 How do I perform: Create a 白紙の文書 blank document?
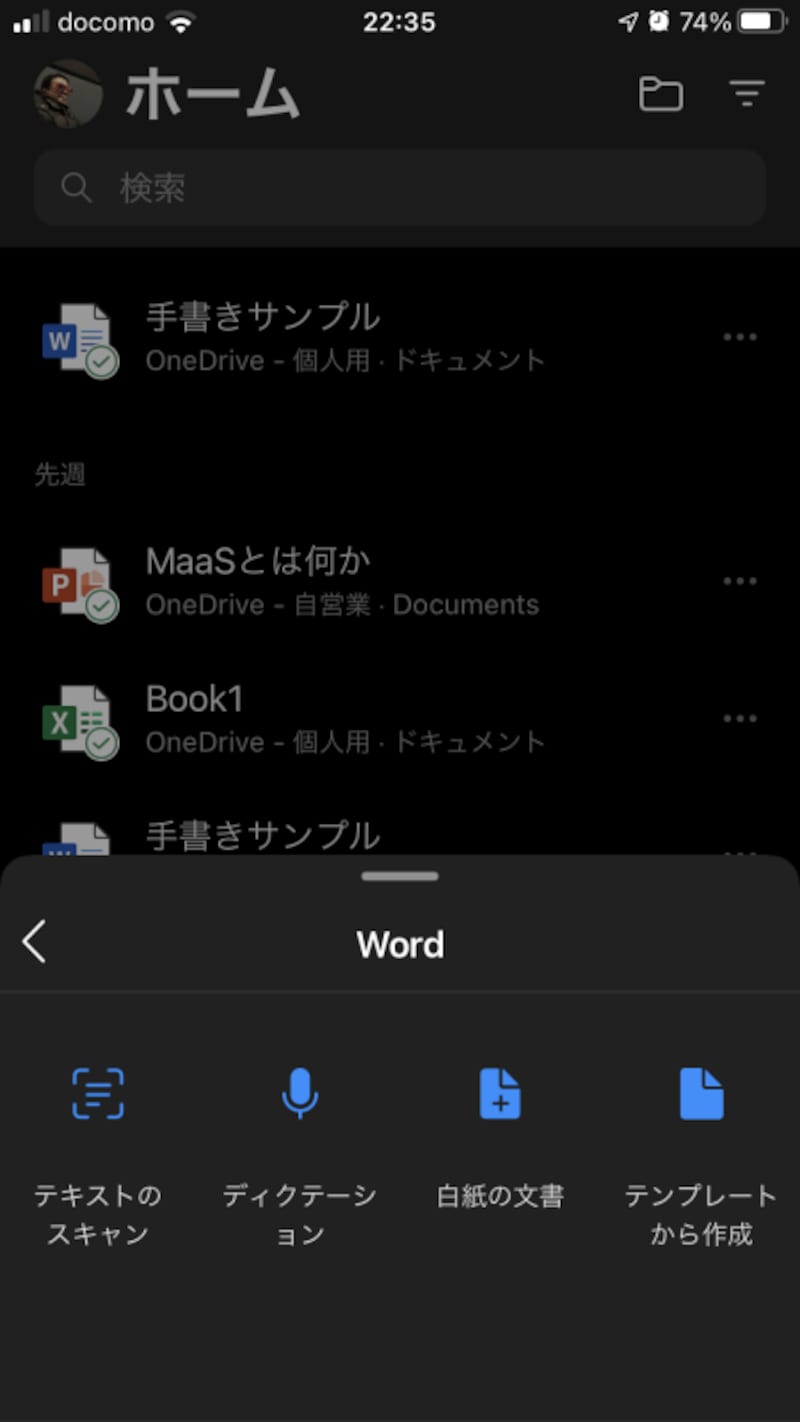point(500,1094)
